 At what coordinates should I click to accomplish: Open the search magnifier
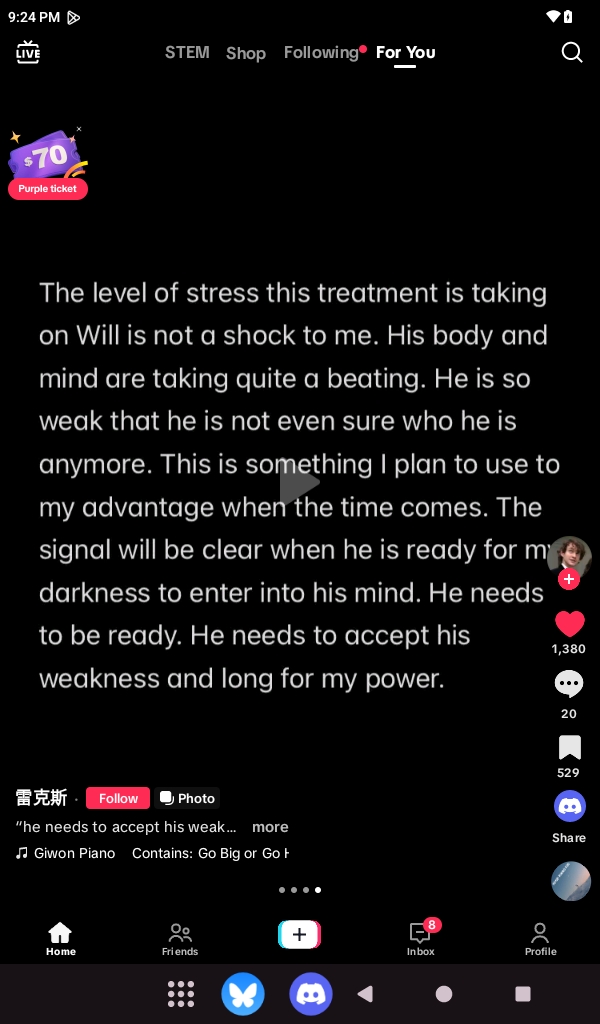[x=571, y=52]
